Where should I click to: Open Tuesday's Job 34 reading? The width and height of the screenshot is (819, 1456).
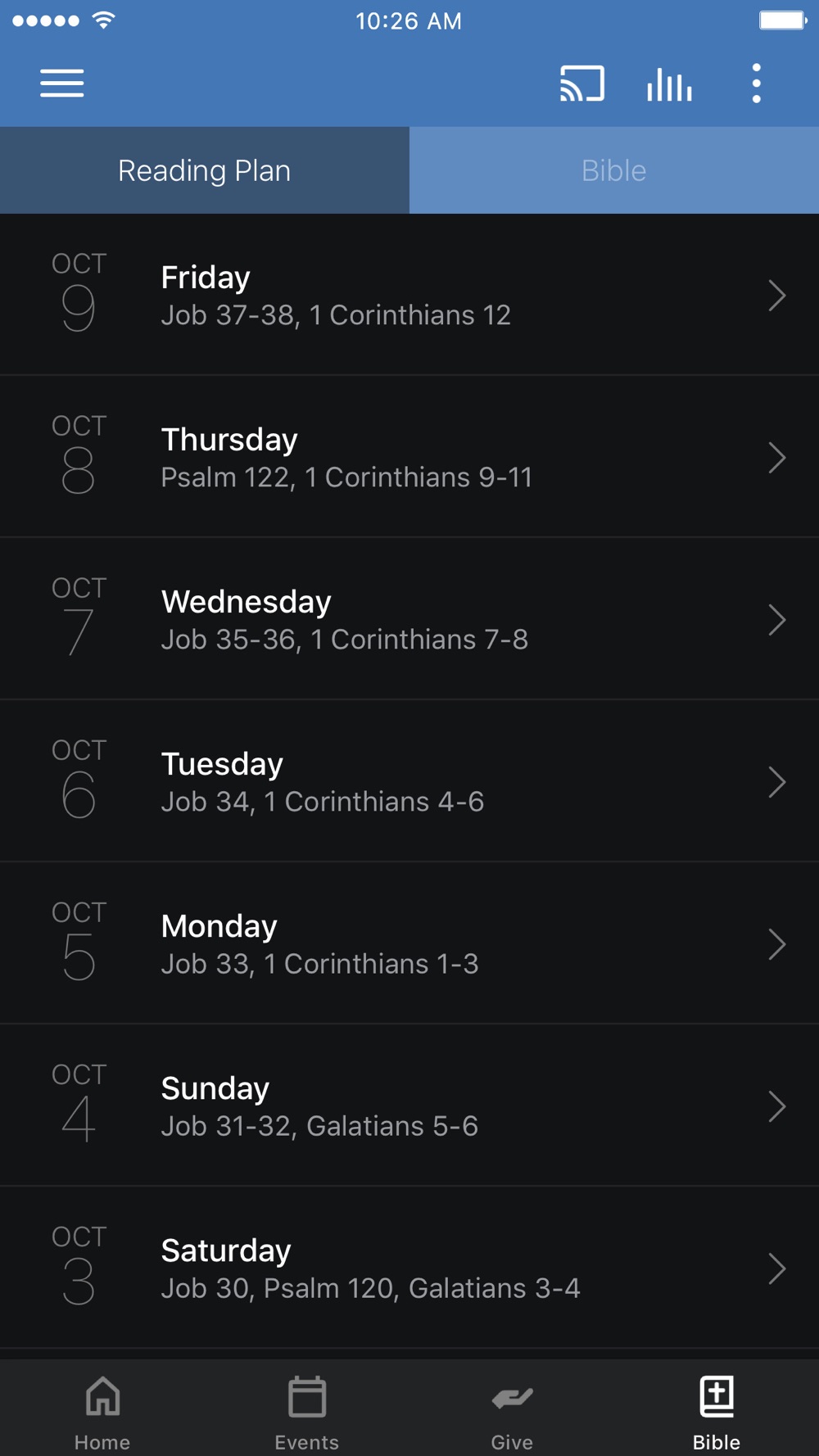(x=409, y=781)
